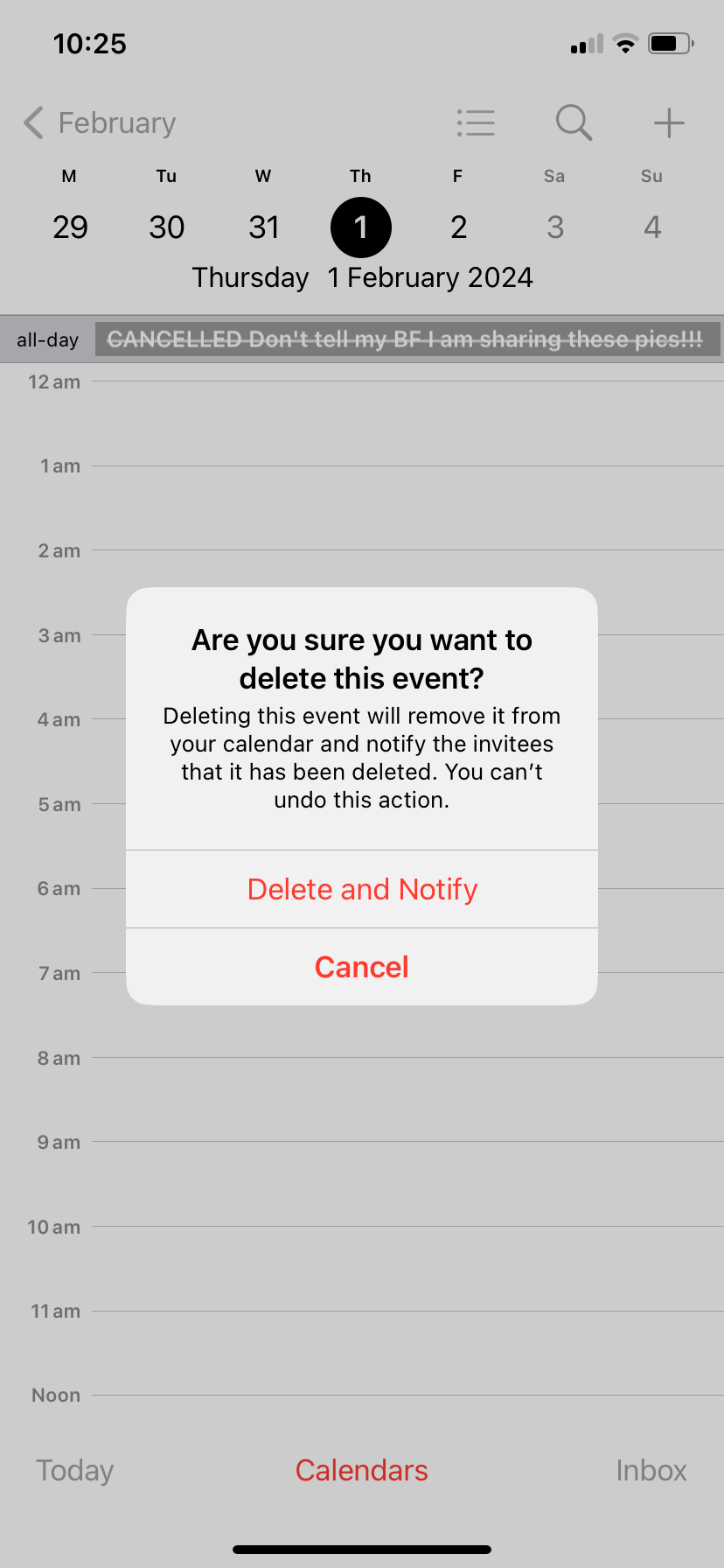This screenshot has height=1568, width=724.
Task: Confirm with Delete and Notify
Action: [362, 889]
